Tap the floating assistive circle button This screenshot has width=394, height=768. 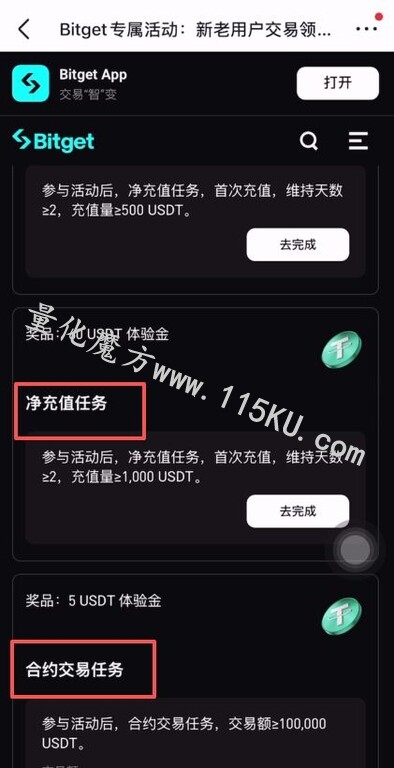click(355, 549)
